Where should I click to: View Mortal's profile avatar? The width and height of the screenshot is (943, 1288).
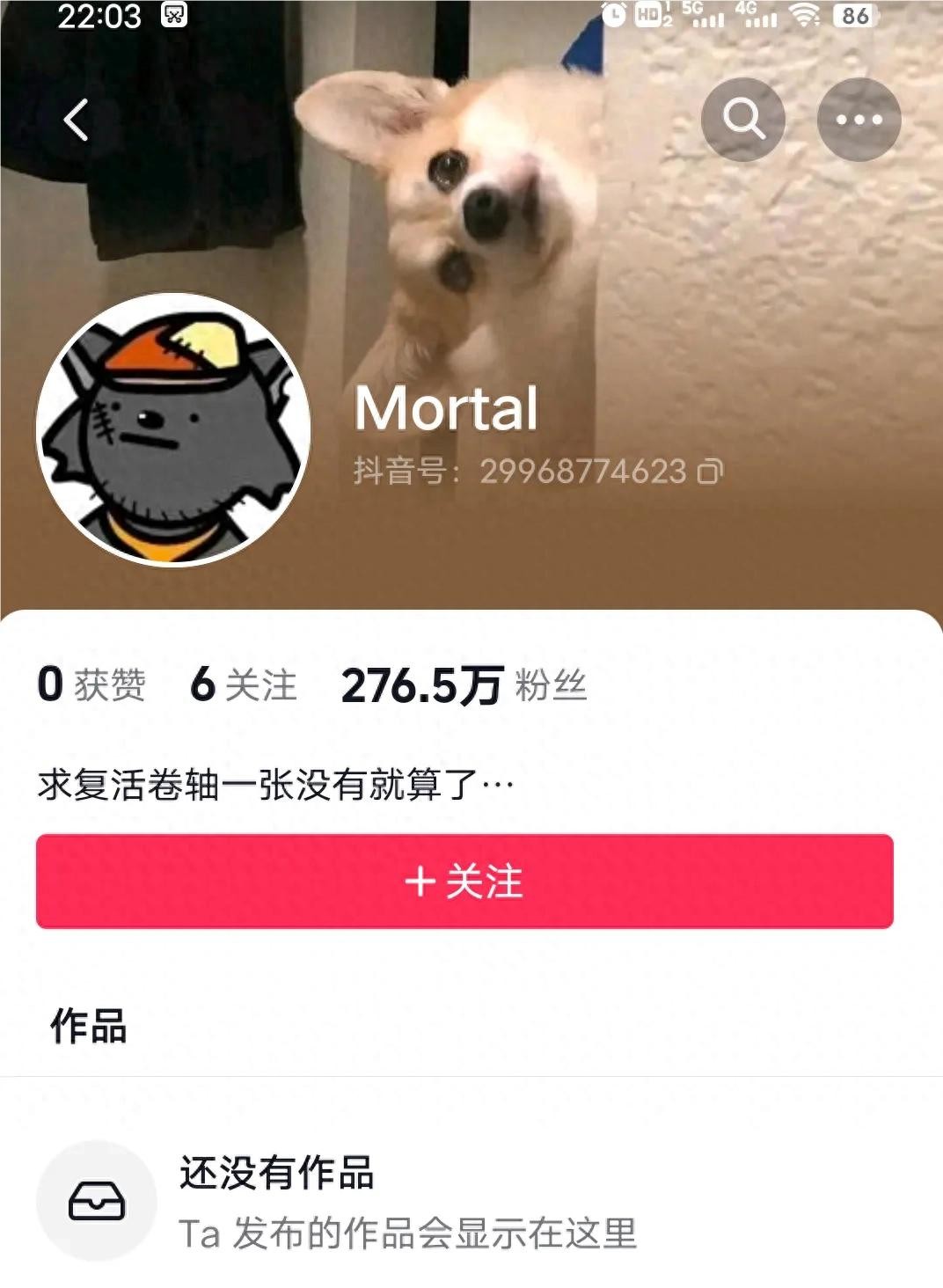point(173,429)
